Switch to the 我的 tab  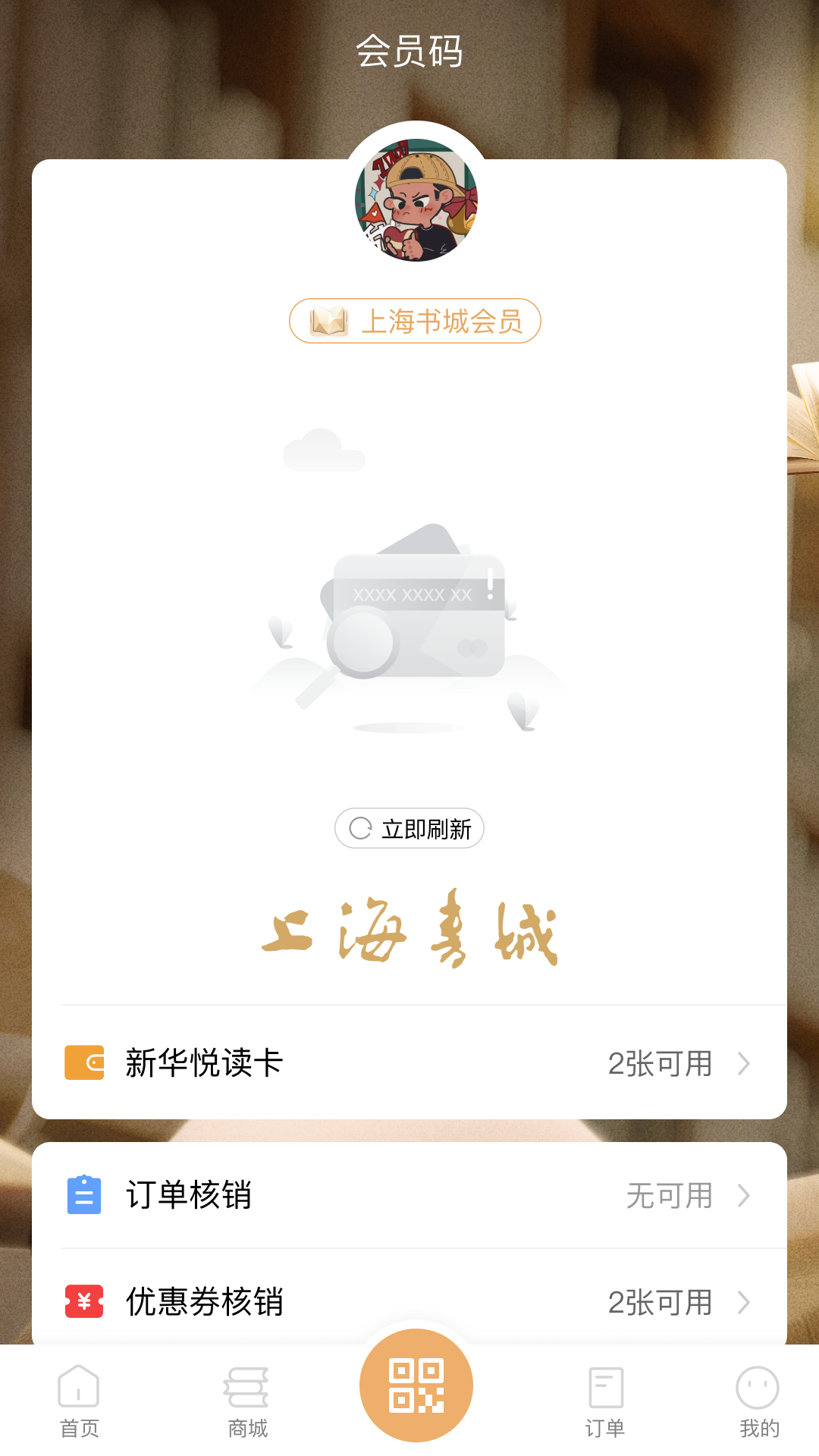pos(758,1401)
